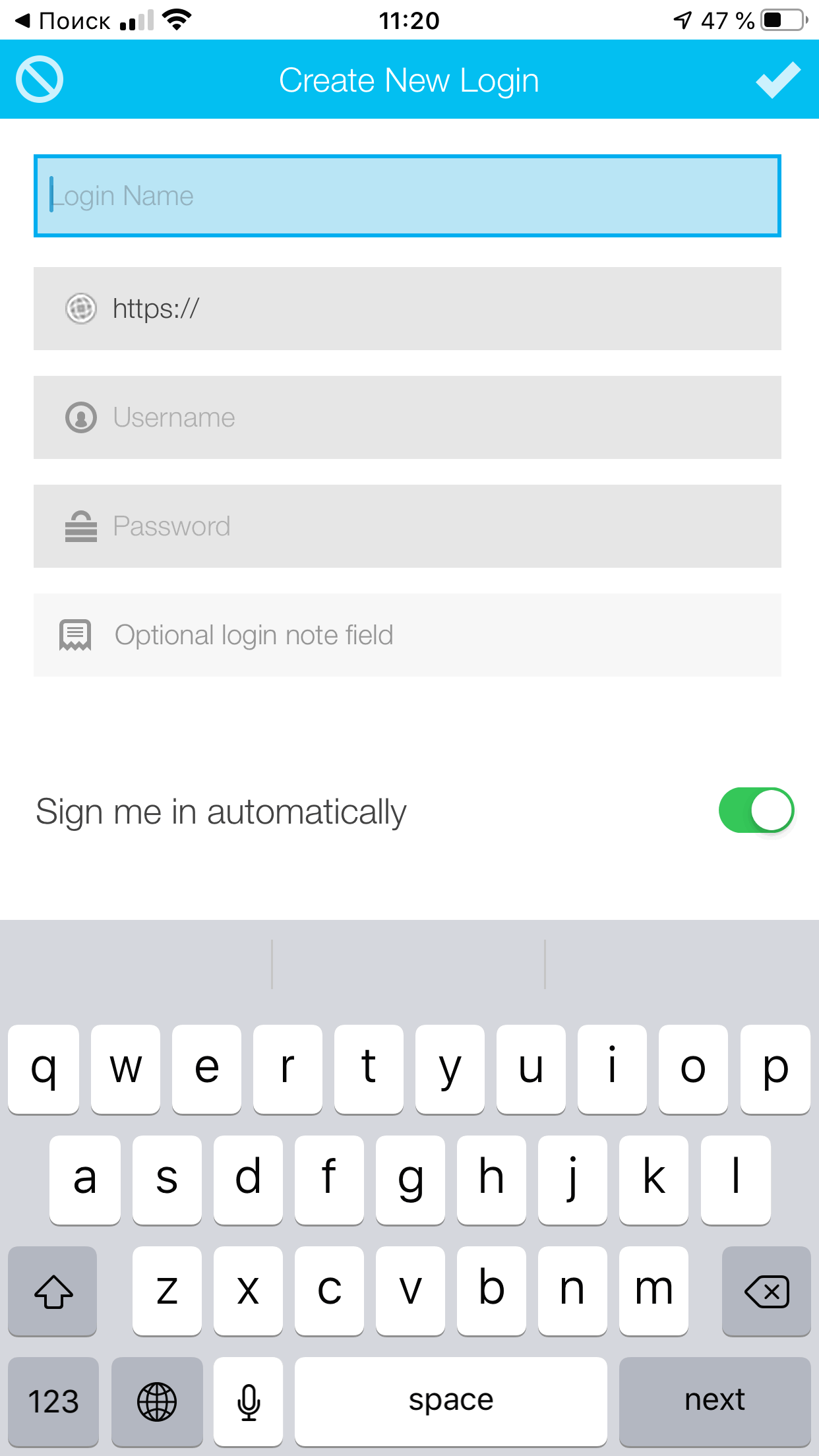Cancel creating the new login
Image resolution: width=819 pixels, height=1456 pixels.
tap(40, 80)
